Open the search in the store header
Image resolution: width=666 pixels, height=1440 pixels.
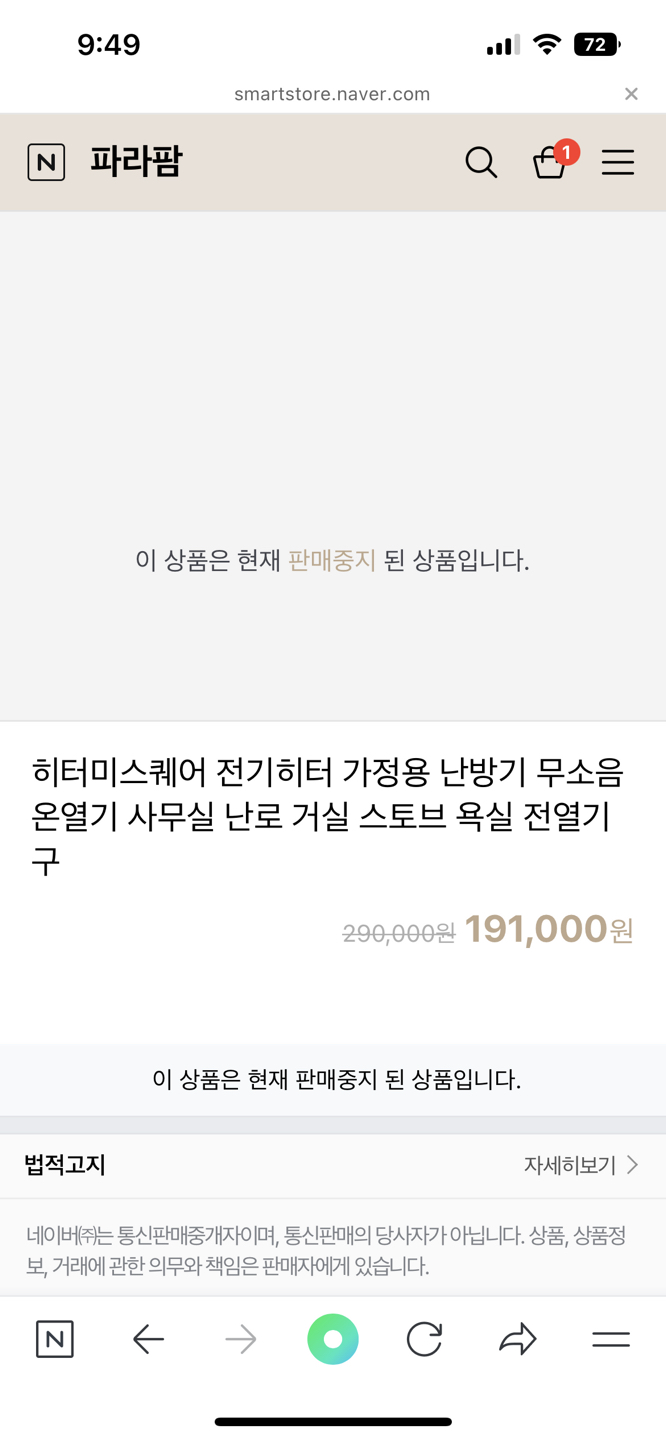481,162
